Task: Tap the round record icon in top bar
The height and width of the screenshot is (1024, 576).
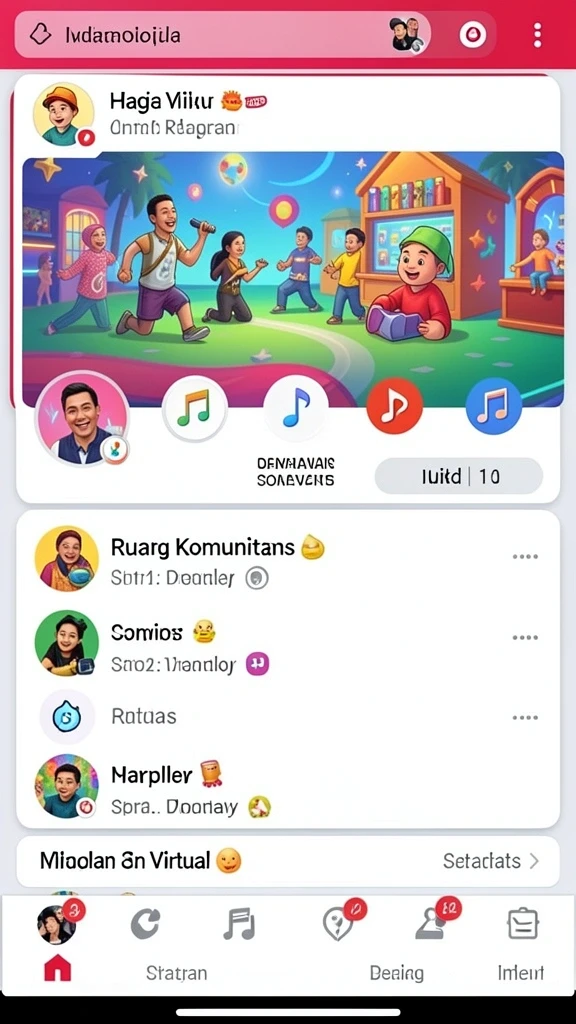Action: 473,35
